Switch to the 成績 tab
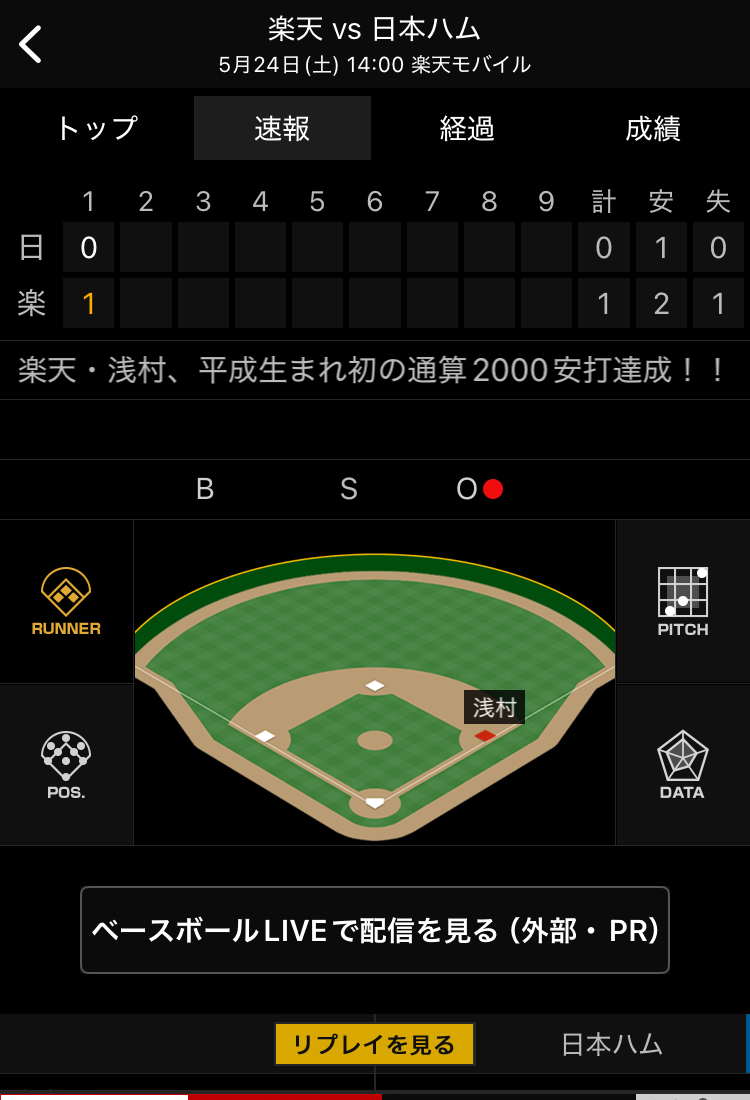750x1100 pixels. tap(653, 128)
